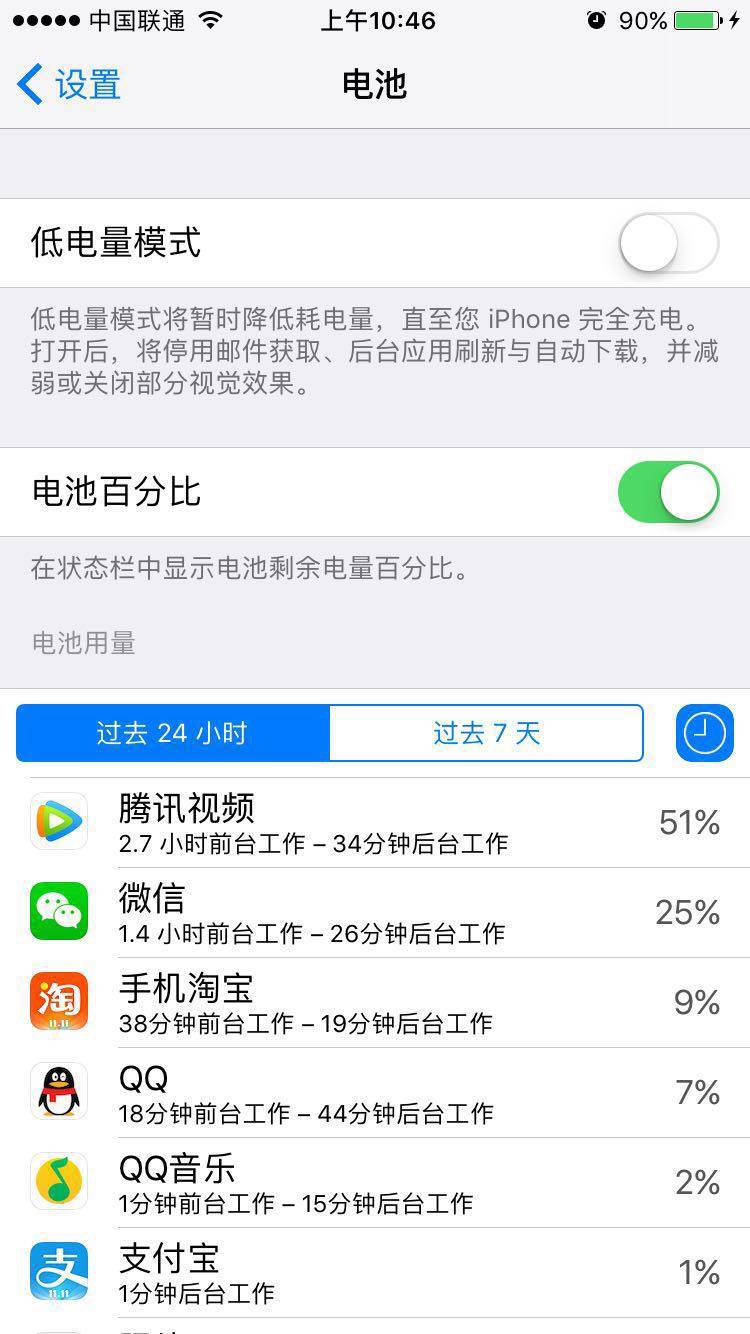750x1334 pixels.
Task: Tap the 微信 battery usage row
Action: click(375, 913)
